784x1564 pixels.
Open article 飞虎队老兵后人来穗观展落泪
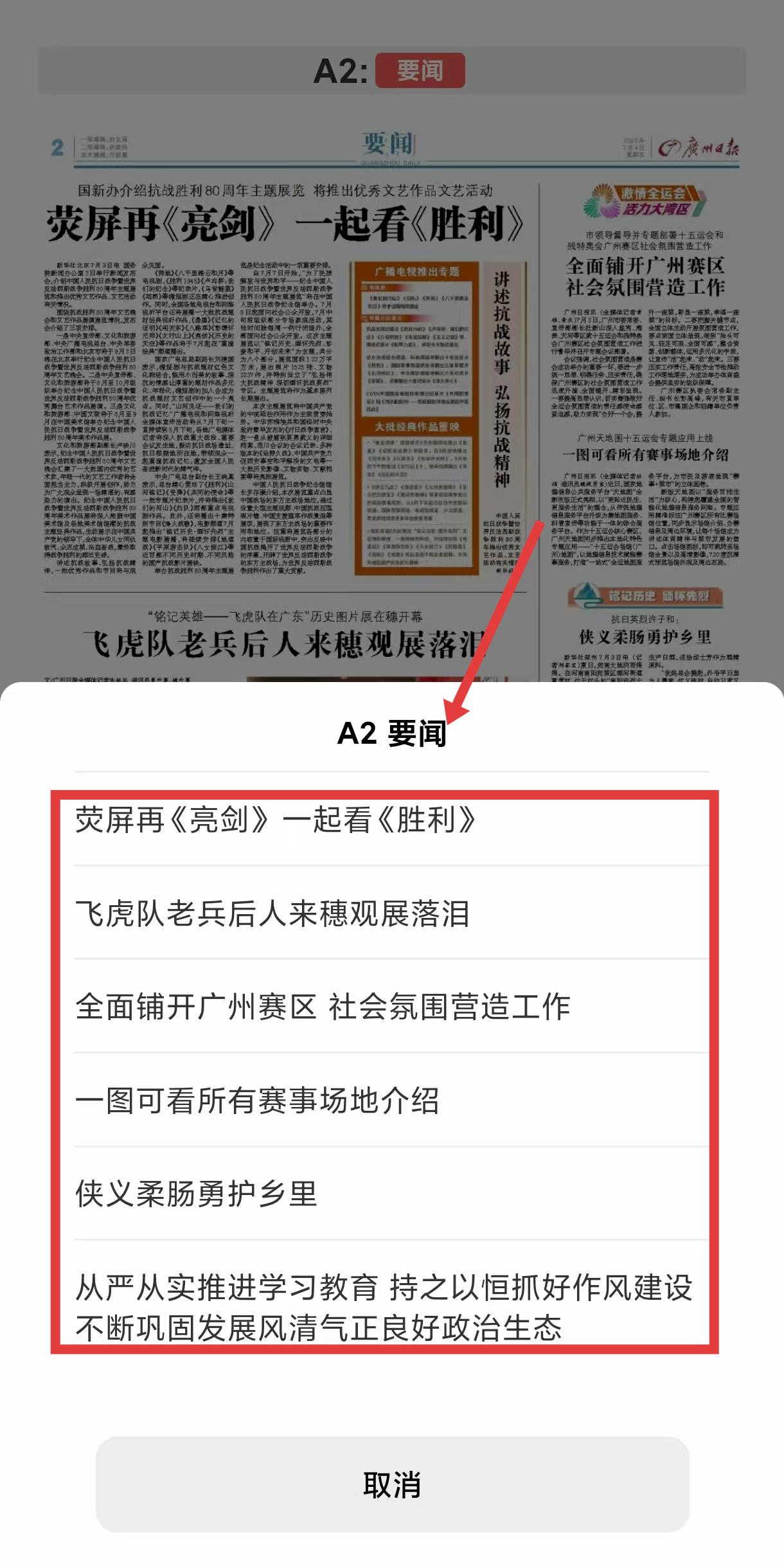(x=392, y=913)
